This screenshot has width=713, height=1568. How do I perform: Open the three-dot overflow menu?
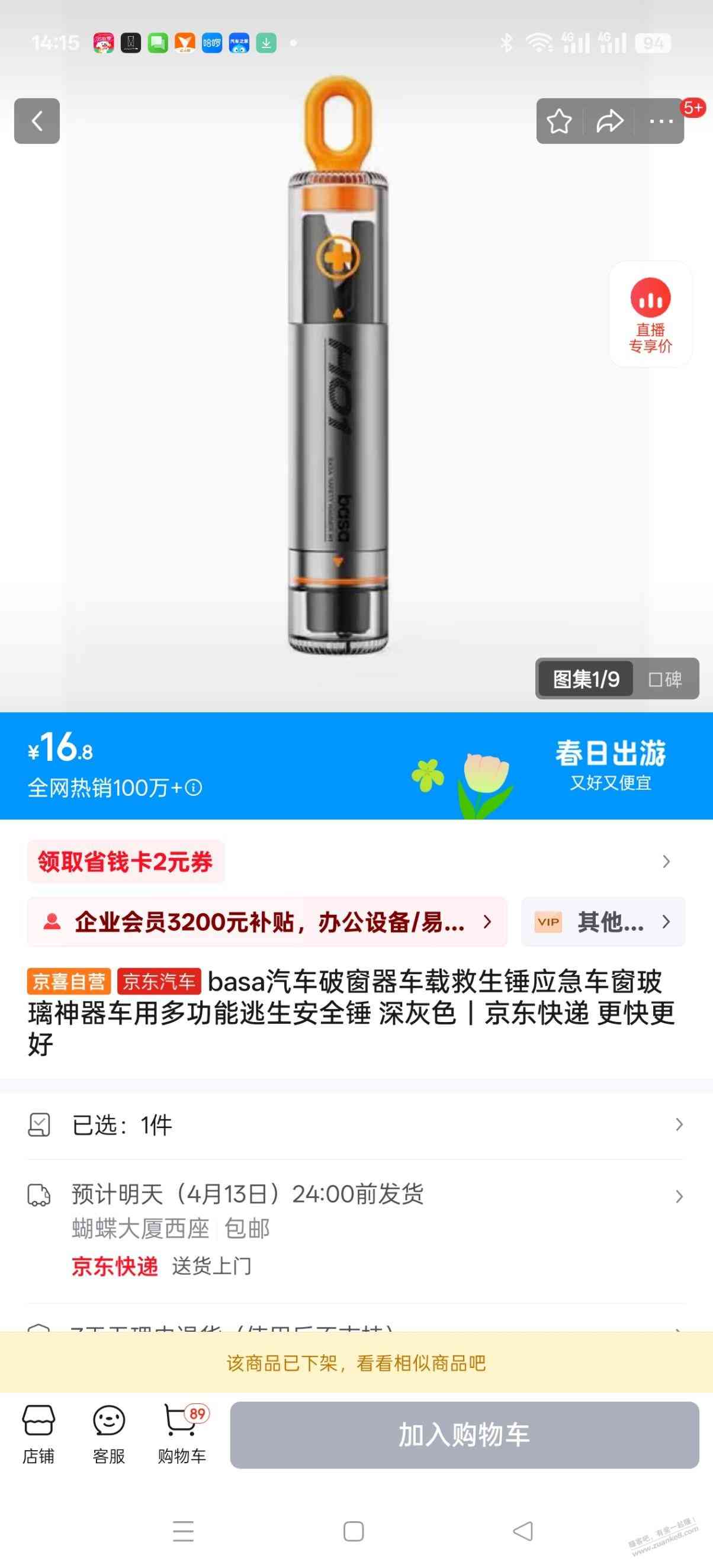661,121
